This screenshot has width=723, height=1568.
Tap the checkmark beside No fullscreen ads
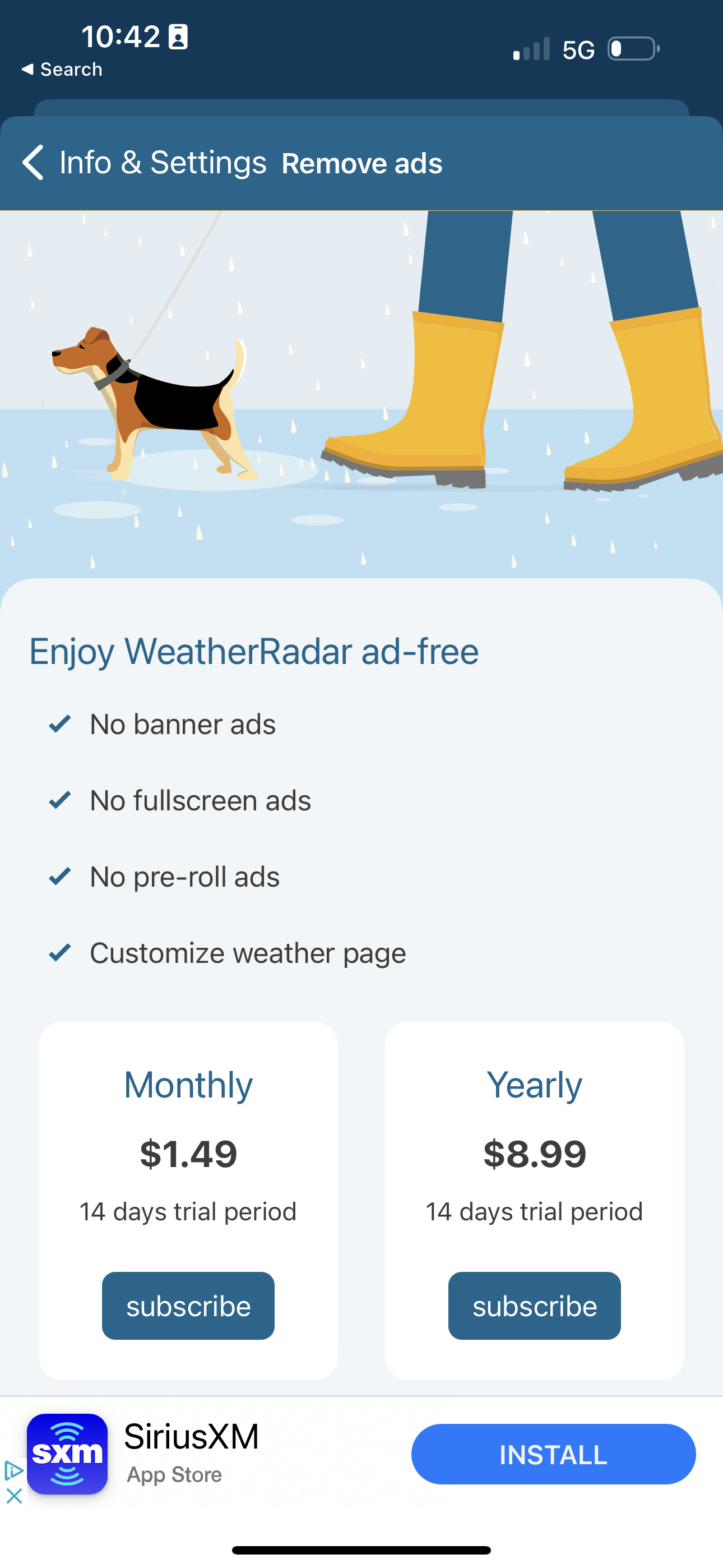point(59,800)
